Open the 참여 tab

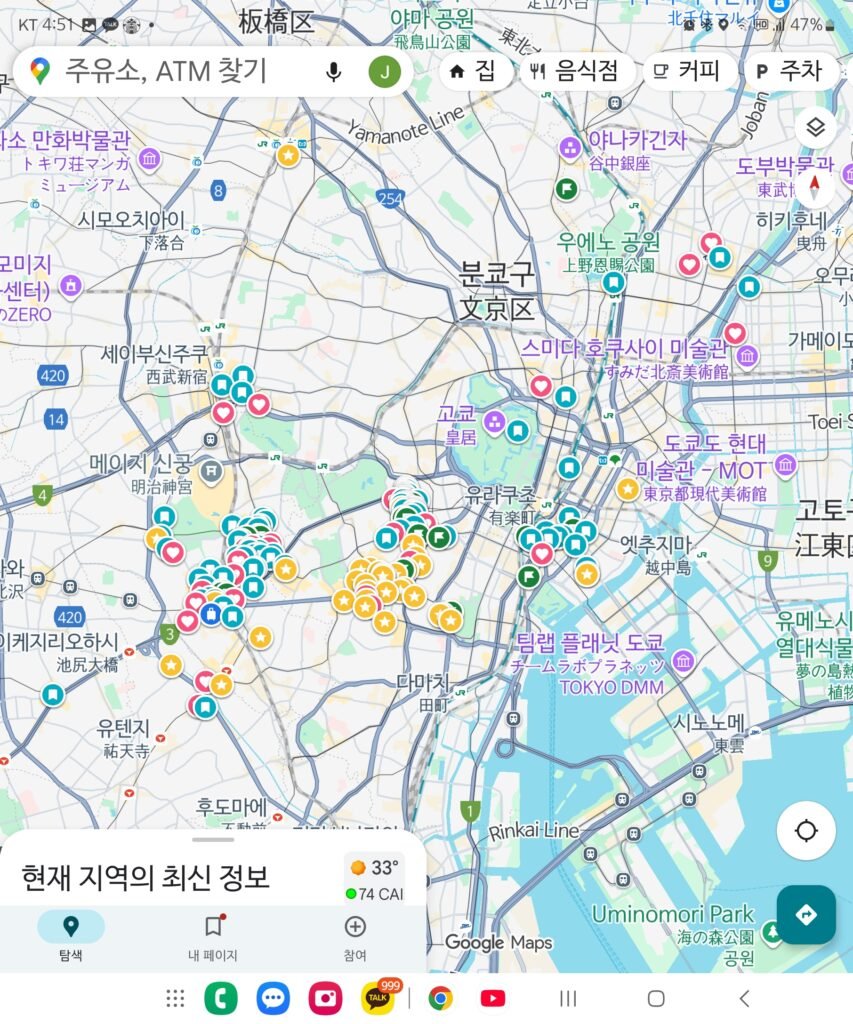[x=355, y=936]
